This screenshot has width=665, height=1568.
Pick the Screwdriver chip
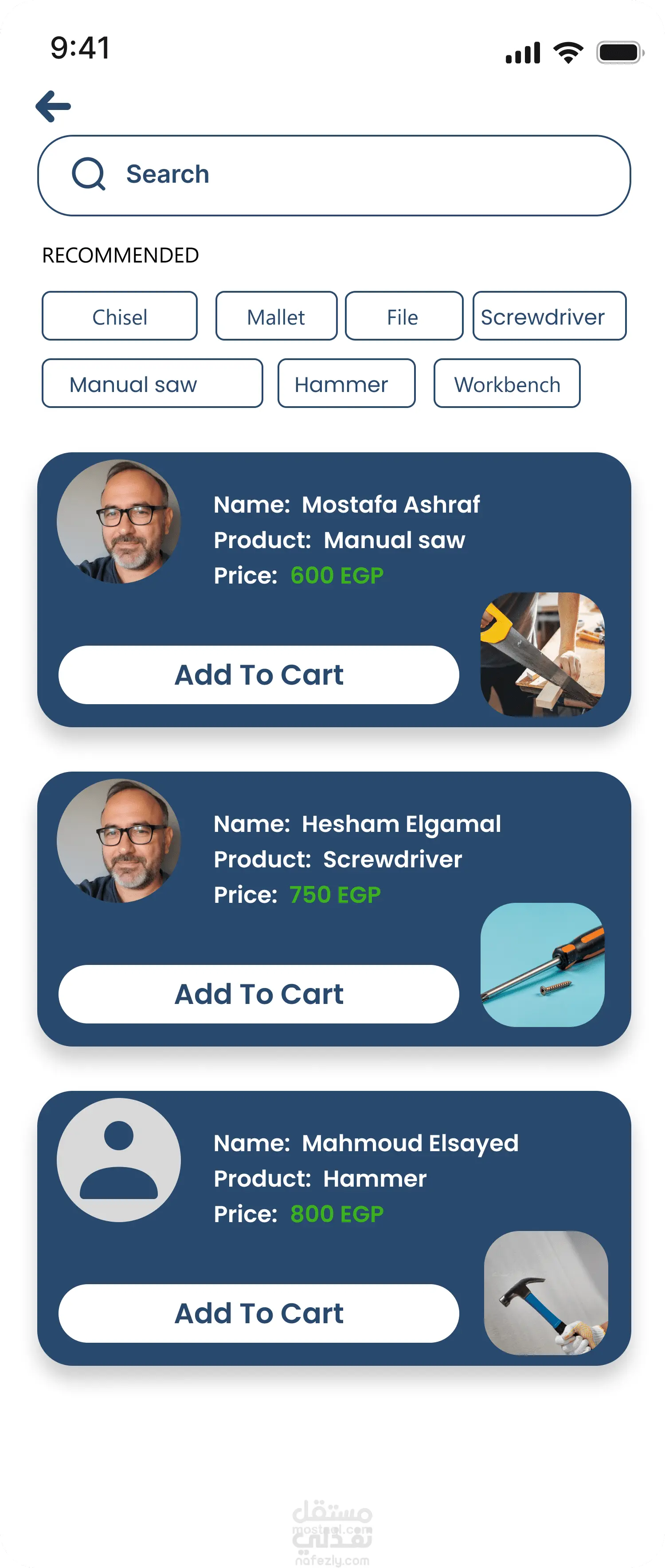tap(549, 316)
